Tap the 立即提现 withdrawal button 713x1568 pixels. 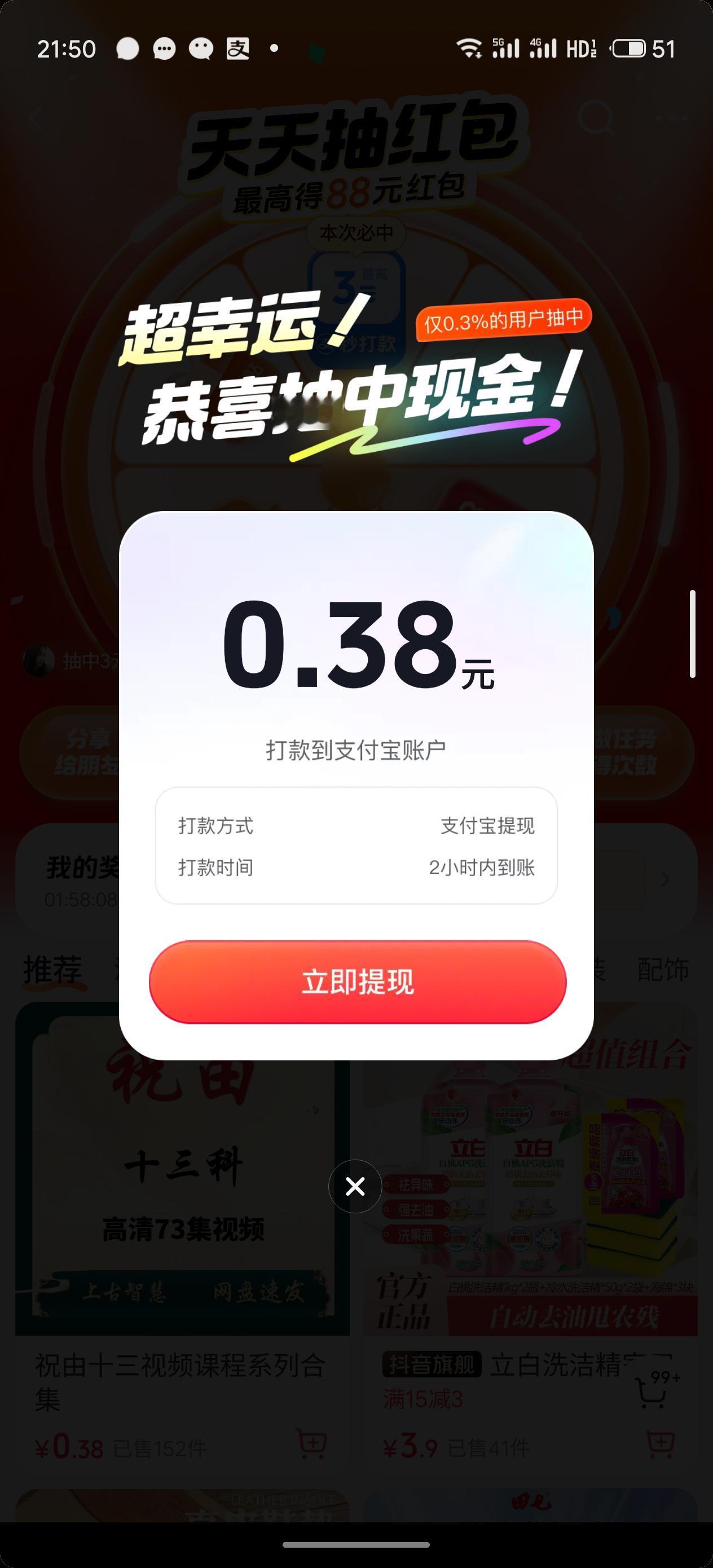point(356,981)
